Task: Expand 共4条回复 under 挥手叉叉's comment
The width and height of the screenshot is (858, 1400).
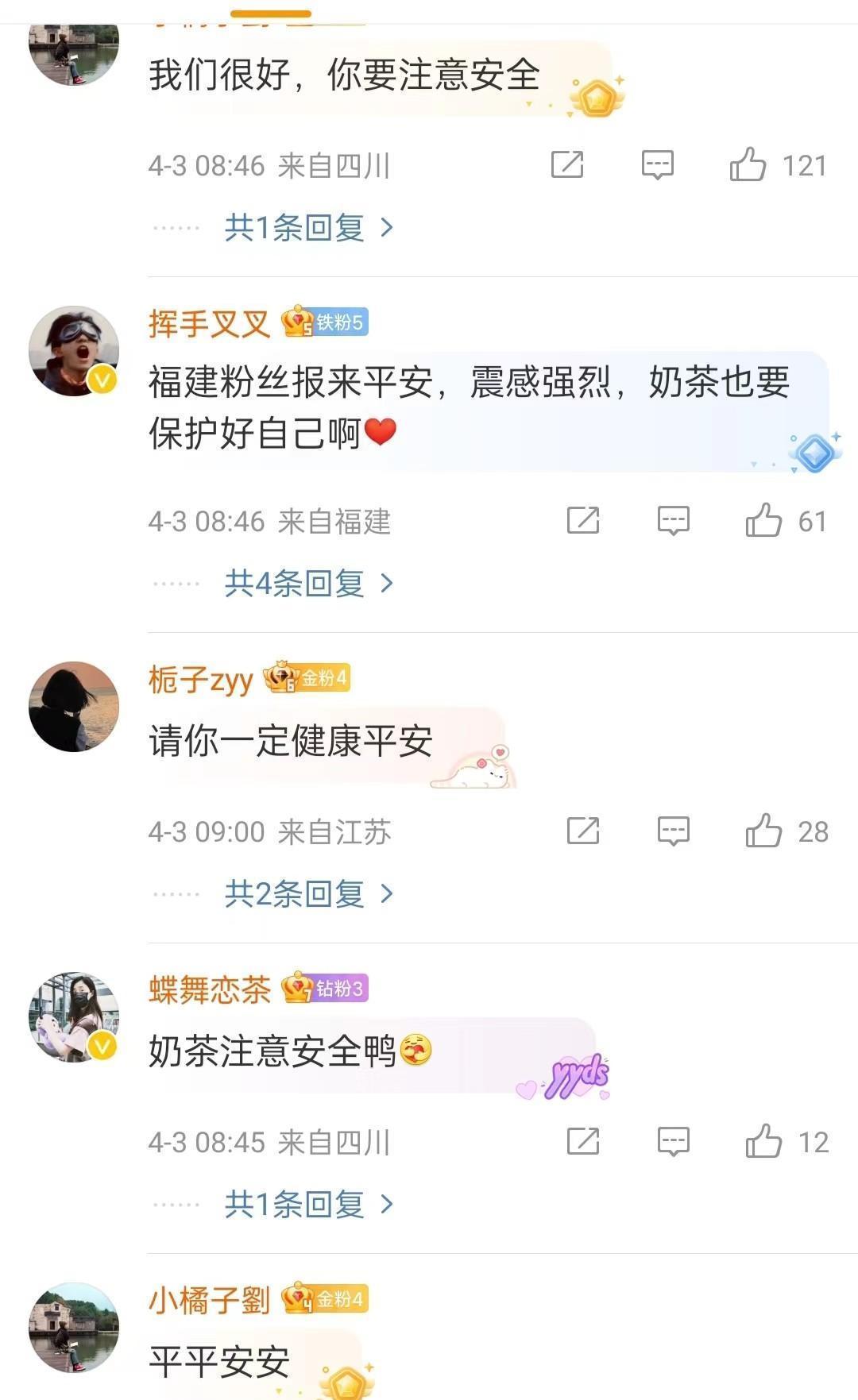Action: pyautogui.click(x=308, y=584)
